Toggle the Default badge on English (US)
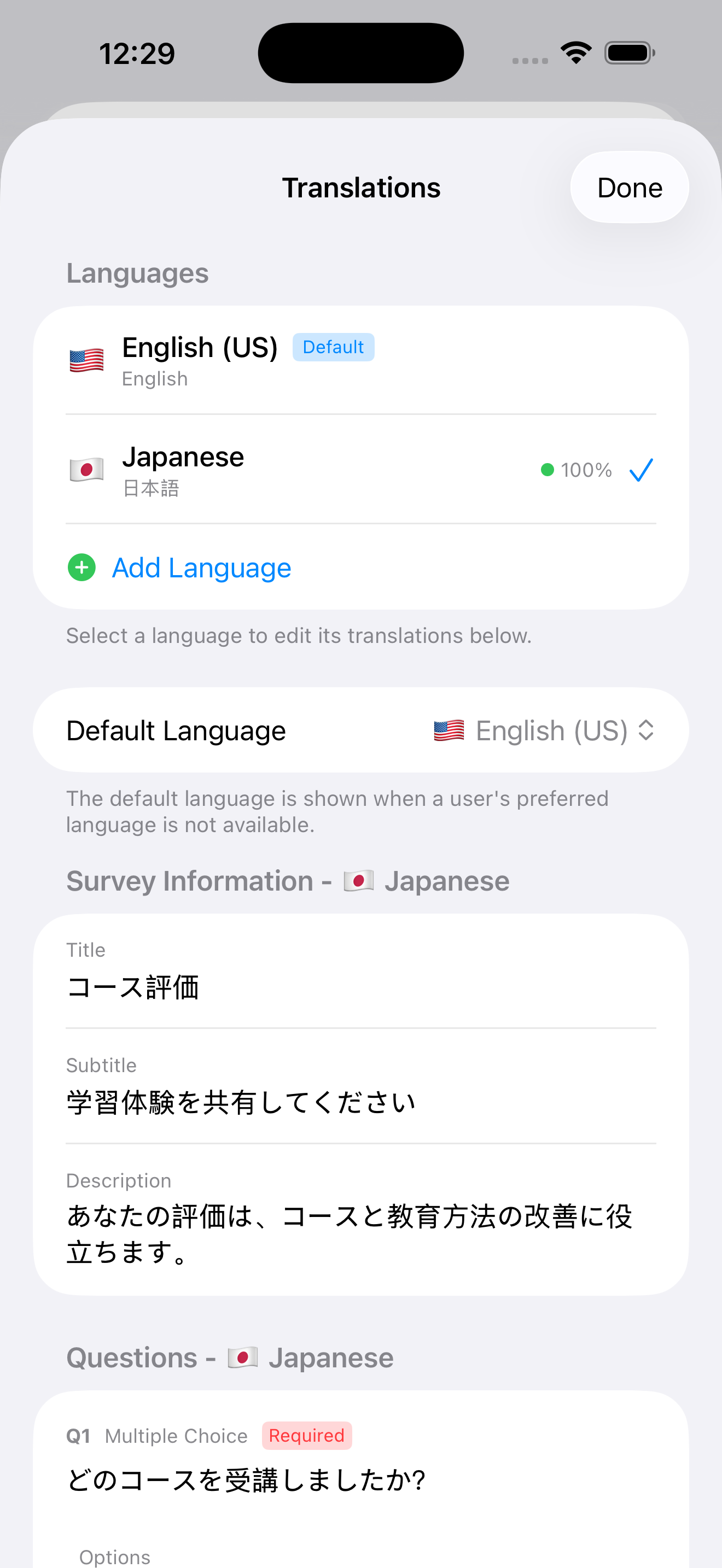This screenshot has height=1568, width=722. tap(333, 347)
